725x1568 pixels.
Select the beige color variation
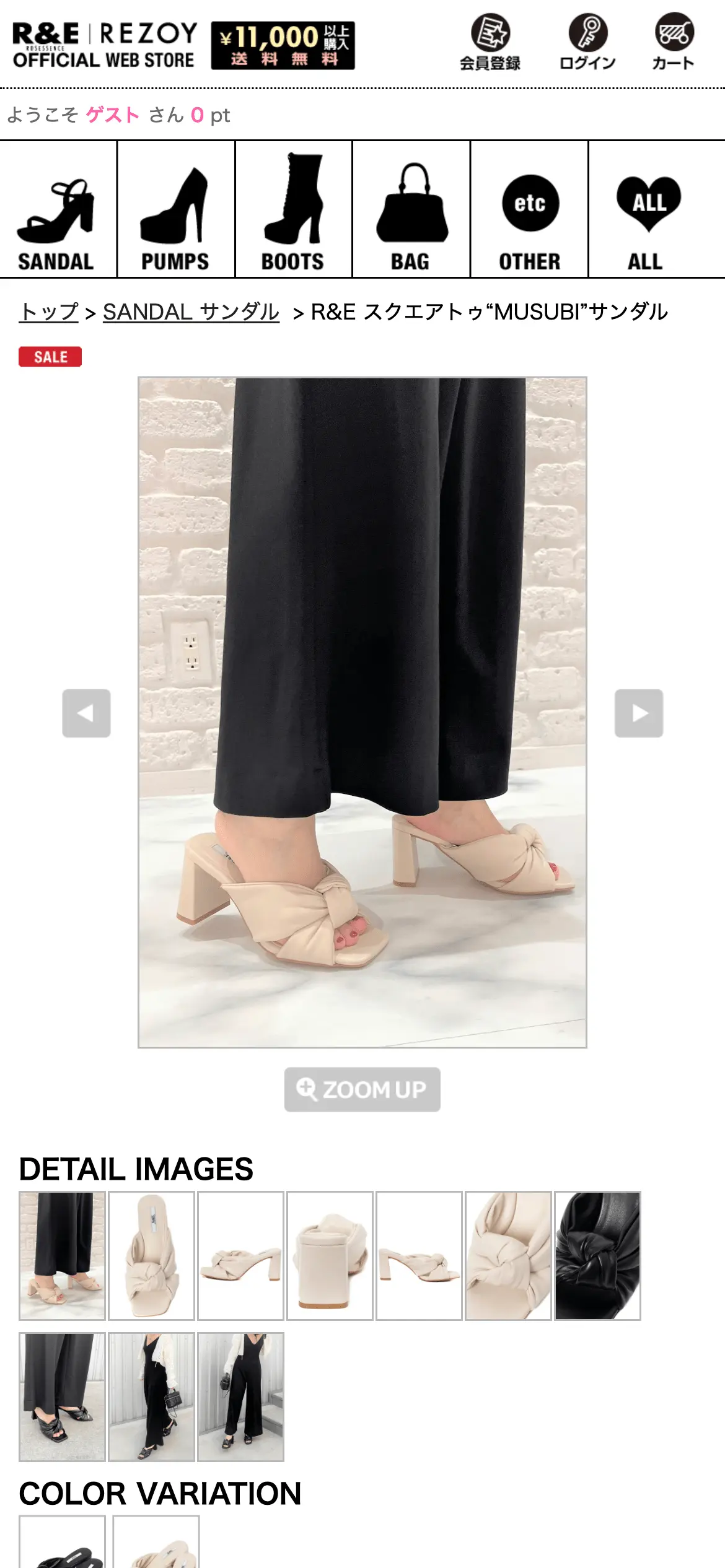pyautogui.click(x=156, y=1543)
